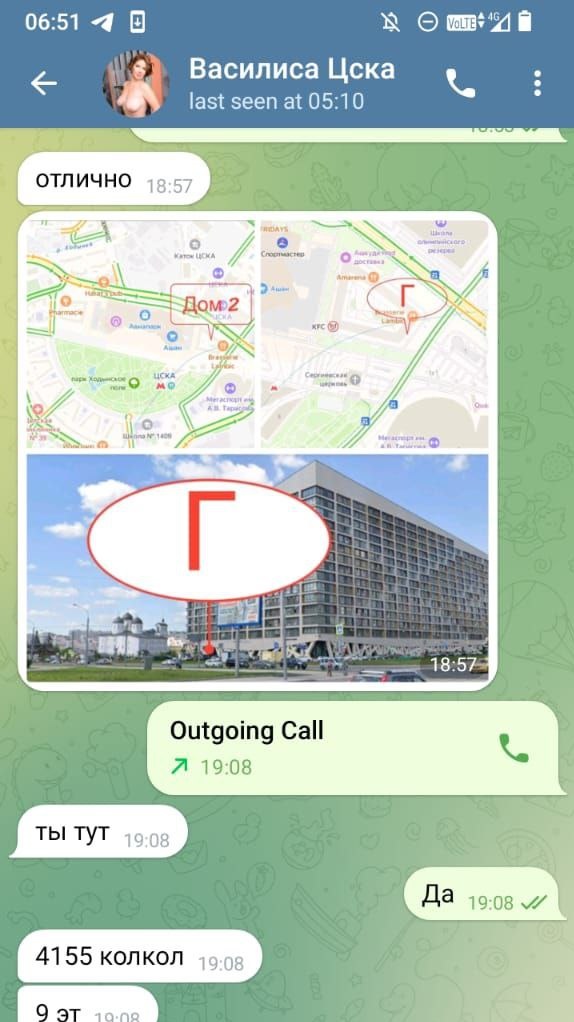Open Василиса Цска profile info
This screenshot has width=574, height=1022.
coord(292,83)
